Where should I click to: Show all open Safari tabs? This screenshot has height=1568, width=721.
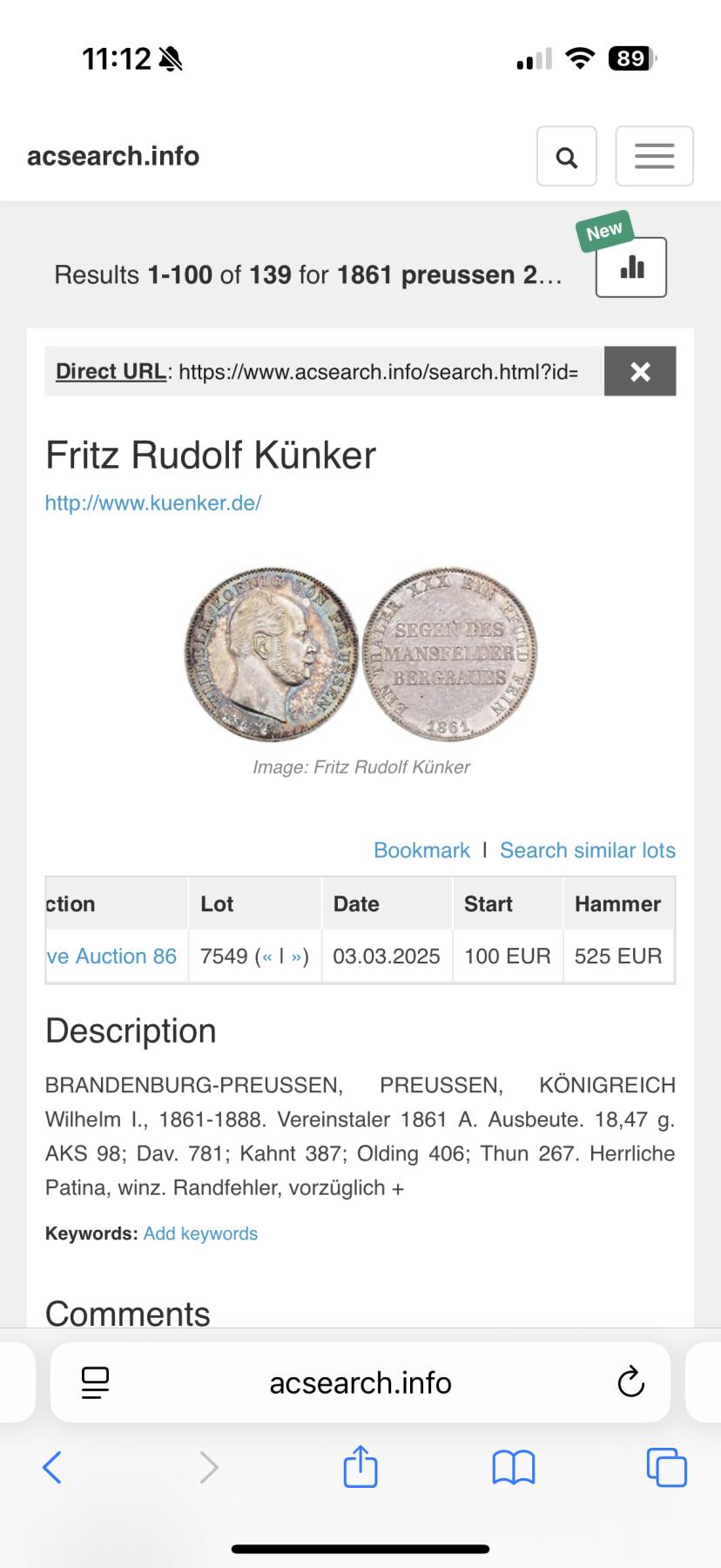666,1468
